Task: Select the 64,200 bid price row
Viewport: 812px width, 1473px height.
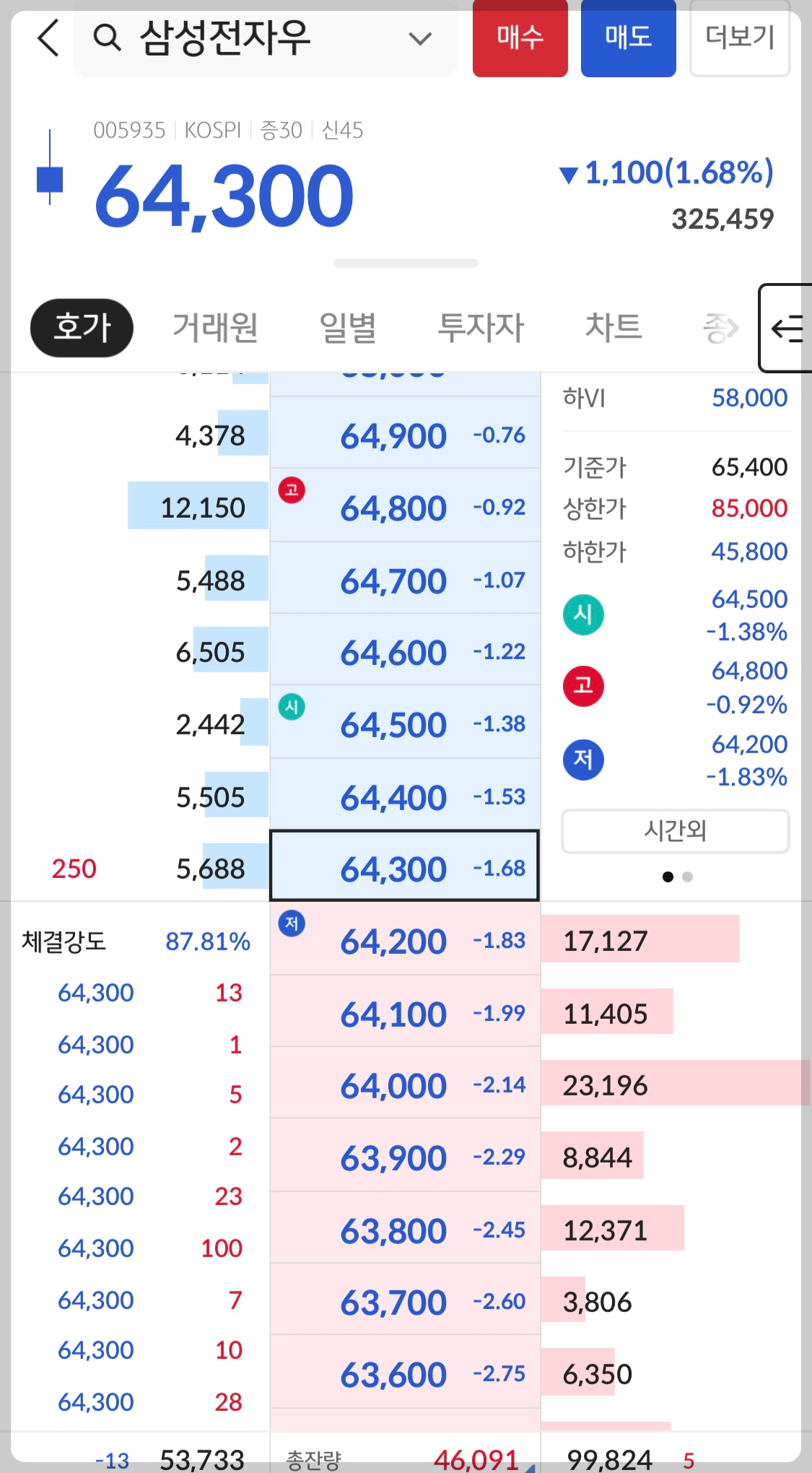Action: pyautogui.click(x=404, y=939)
